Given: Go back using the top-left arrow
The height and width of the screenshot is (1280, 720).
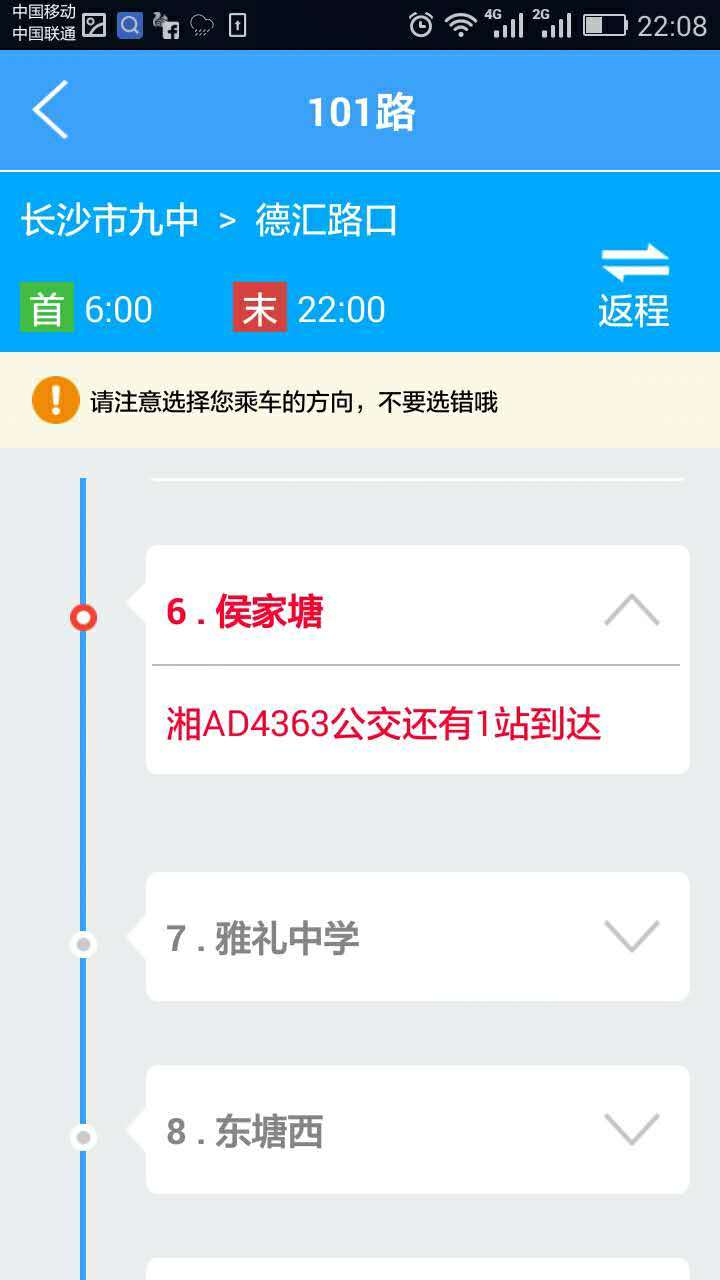Looking at the screenshot, I should tap(50, 110).
